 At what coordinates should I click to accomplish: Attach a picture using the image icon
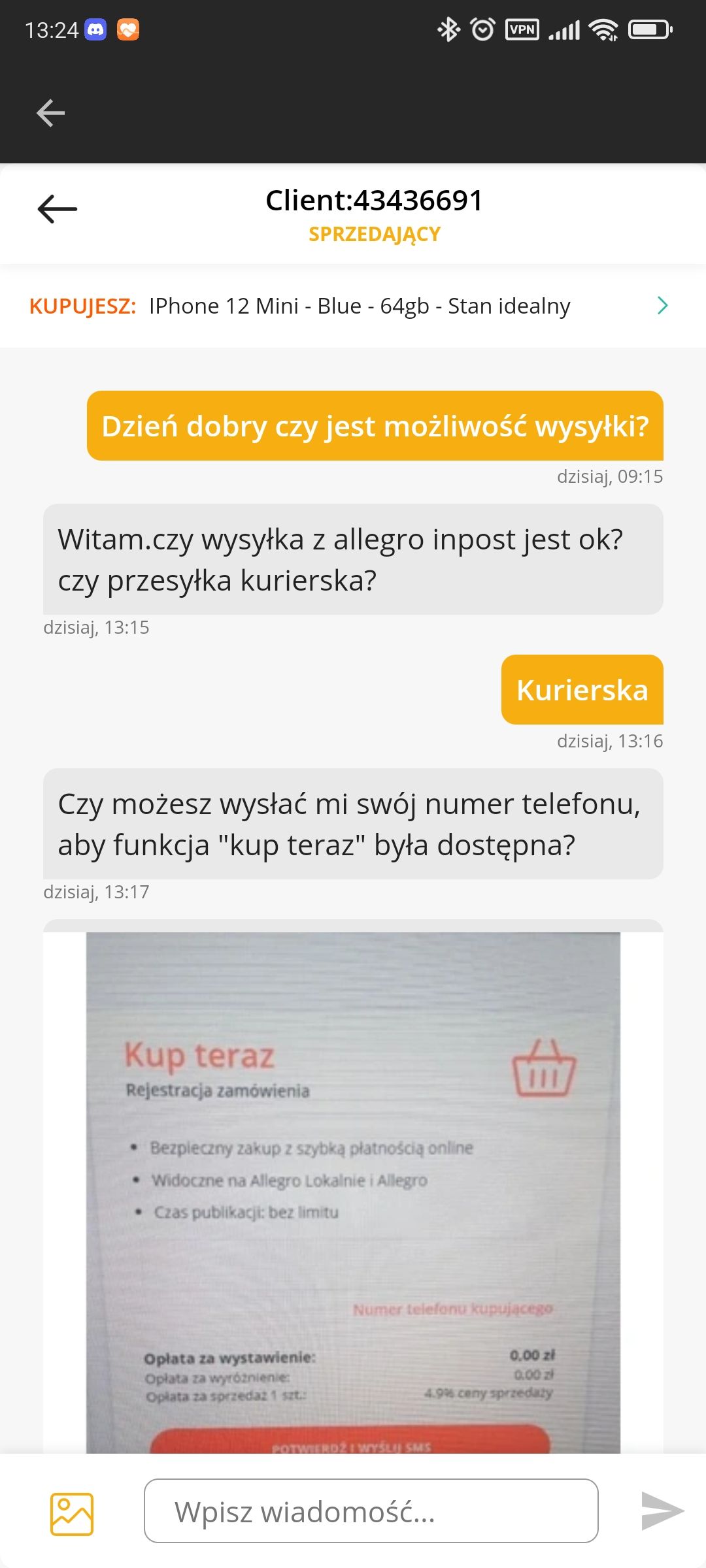coord(72,1514)
